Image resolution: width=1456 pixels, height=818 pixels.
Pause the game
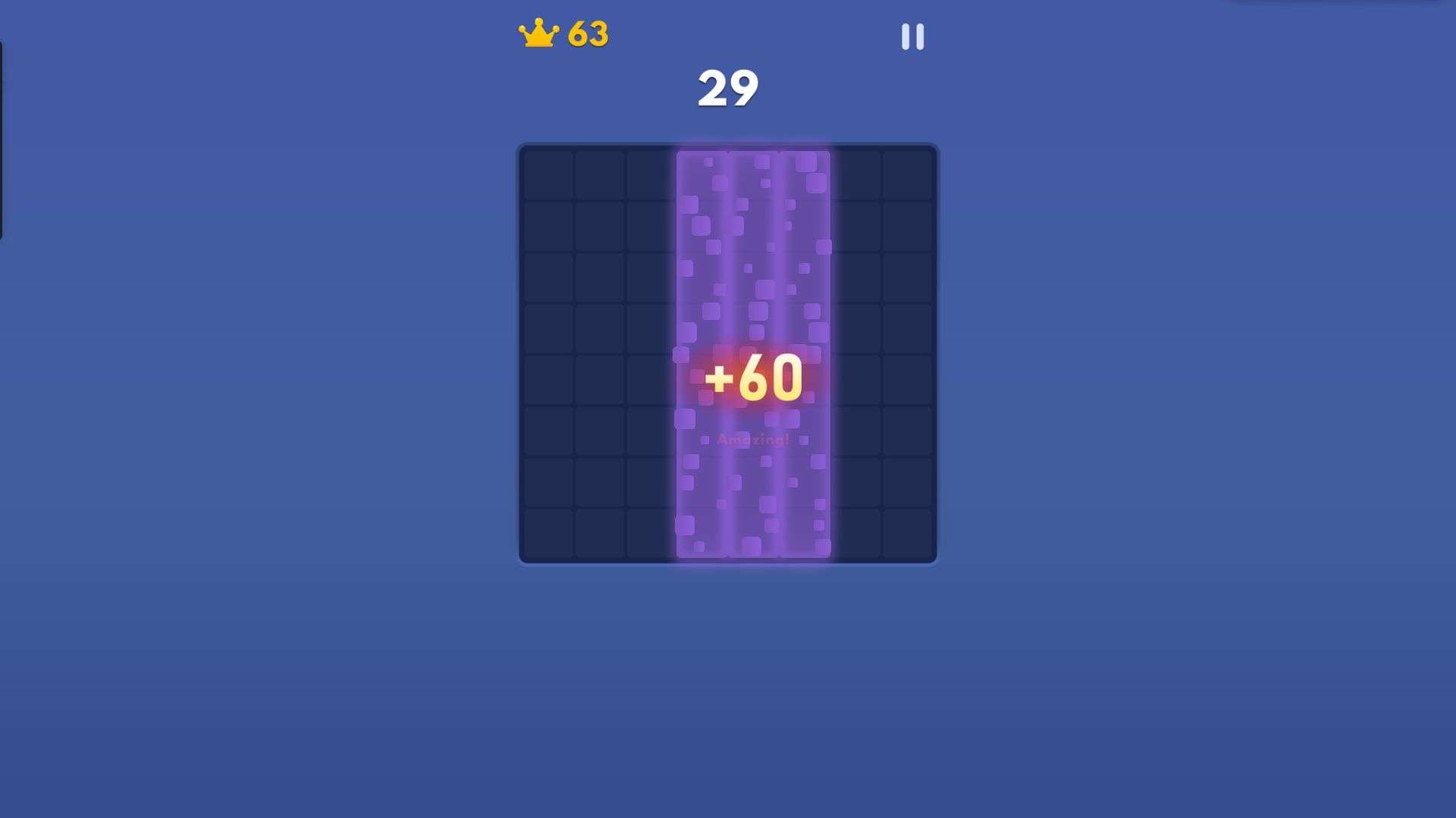[912, 36]
